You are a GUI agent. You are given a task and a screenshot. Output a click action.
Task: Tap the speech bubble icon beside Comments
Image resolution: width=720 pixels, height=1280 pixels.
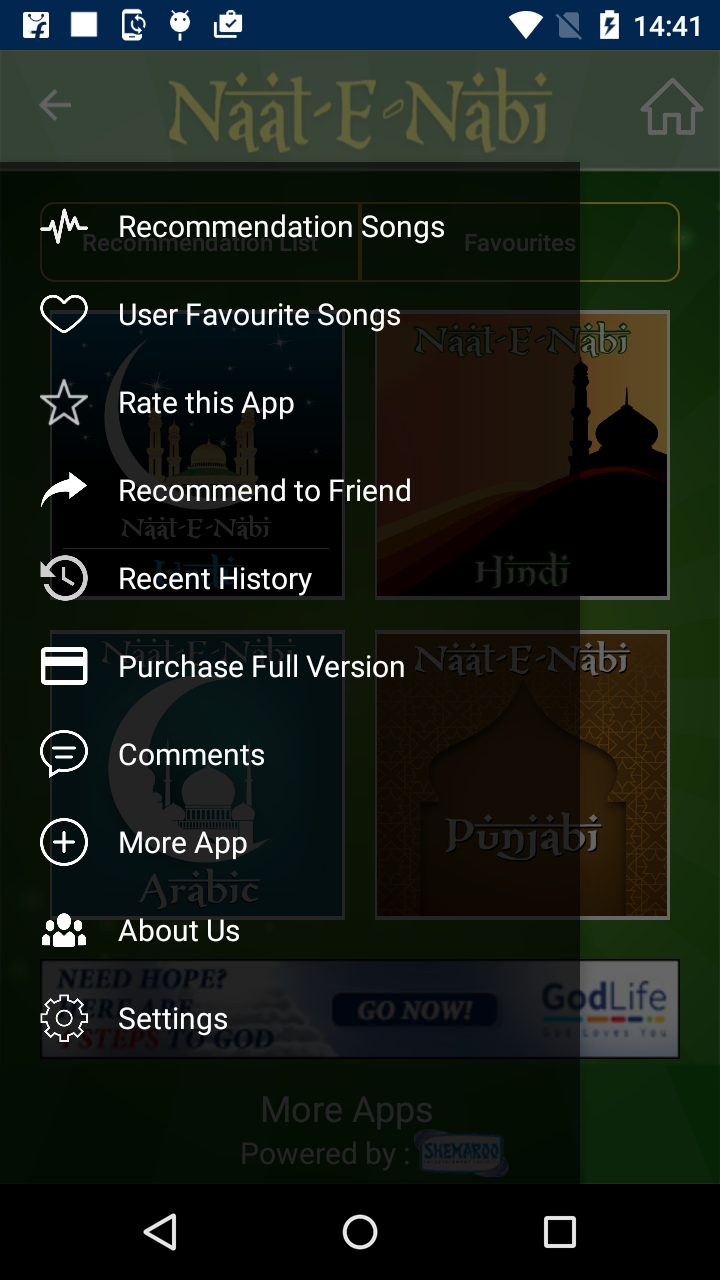click(63, 754)
